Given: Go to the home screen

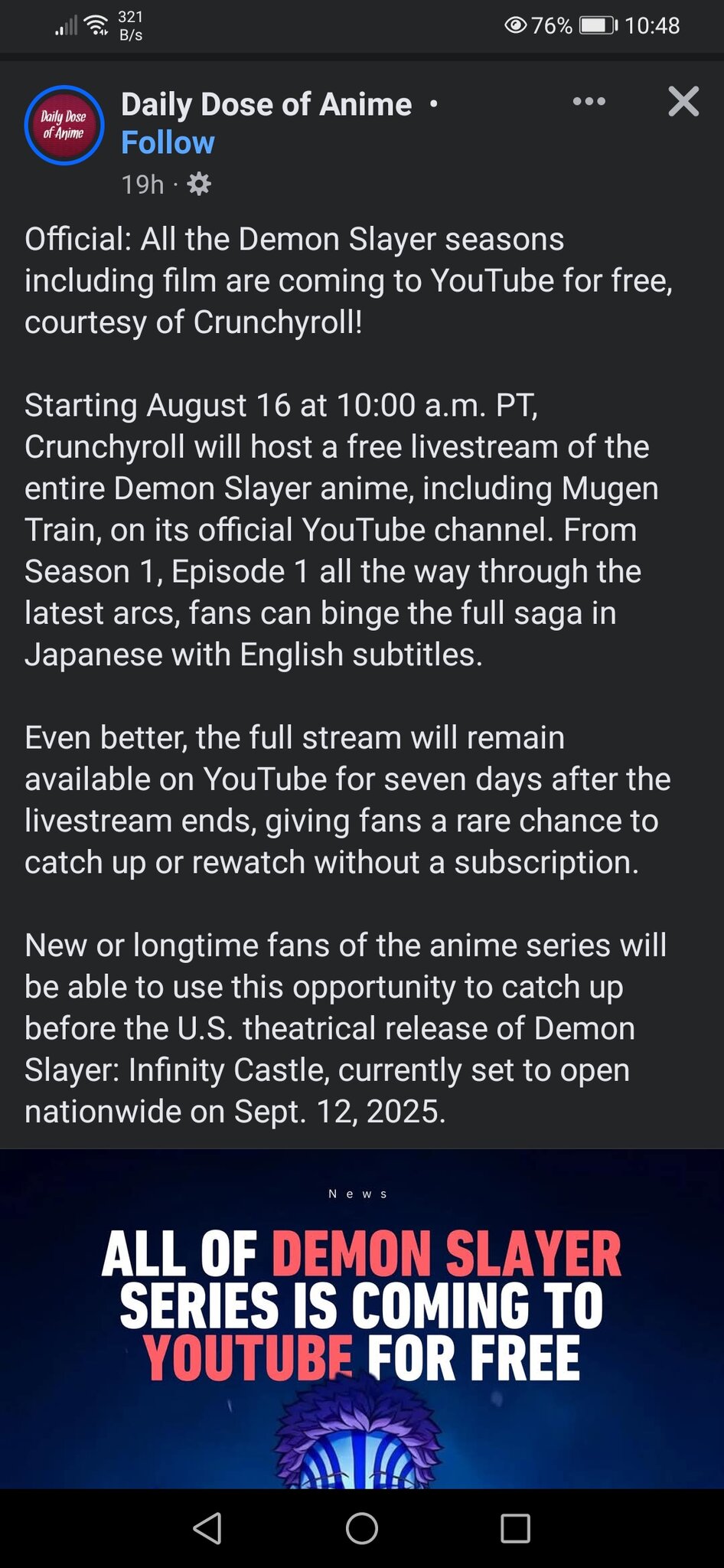Looking at the screenshot, I should coord(362,1528).
